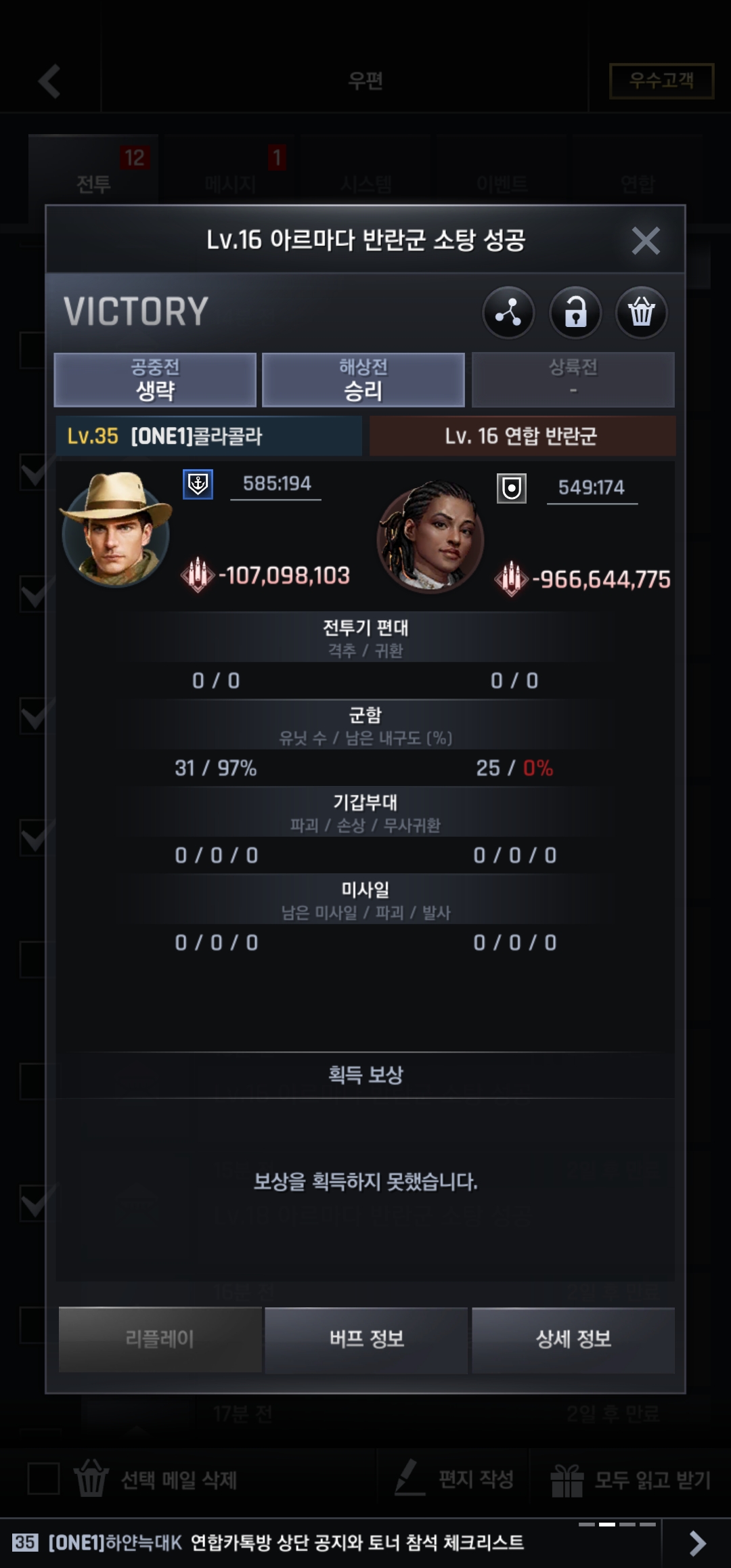
Task: Tap enemy coordinates 549:174 link
Action: pos(591,487)
